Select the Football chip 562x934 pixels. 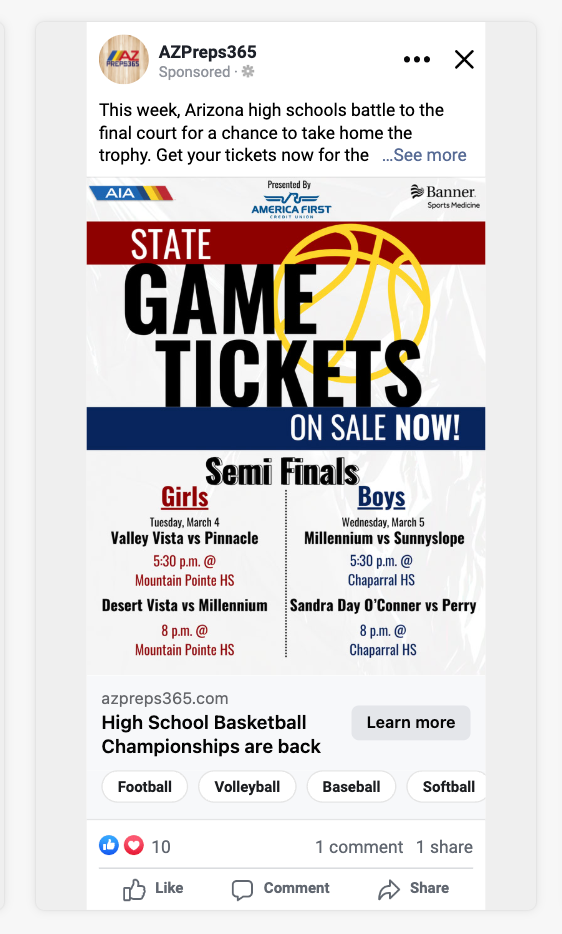click(x=145, y=787)
